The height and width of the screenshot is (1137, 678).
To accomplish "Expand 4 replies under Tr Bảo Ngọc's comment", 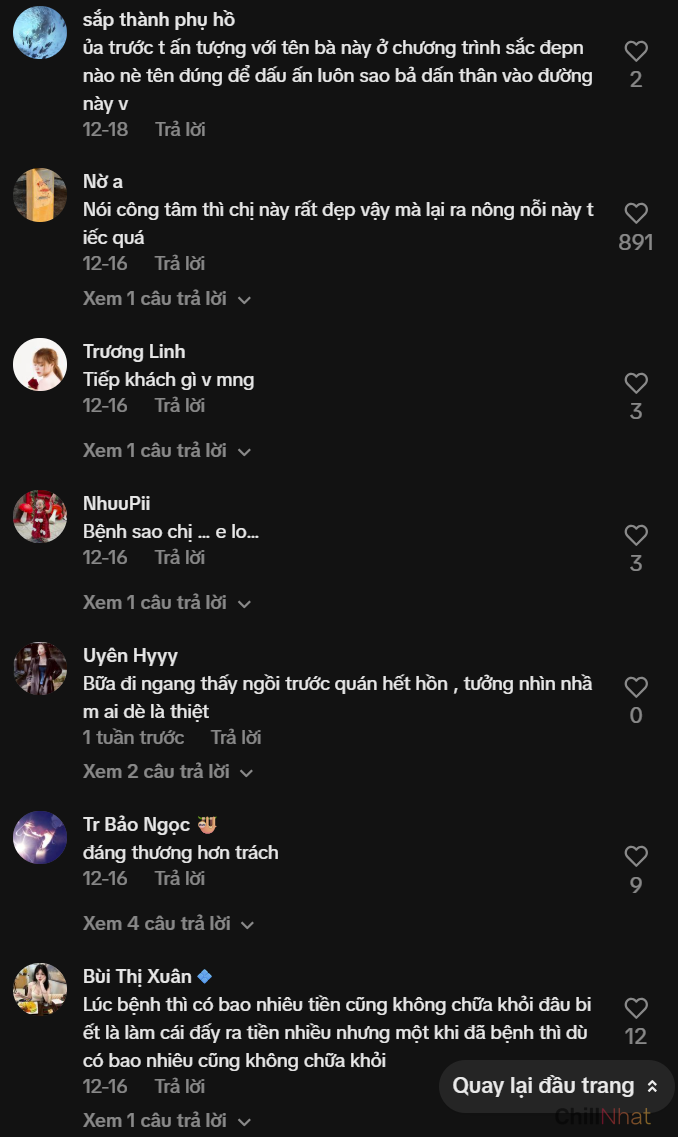I will (167, 923).
